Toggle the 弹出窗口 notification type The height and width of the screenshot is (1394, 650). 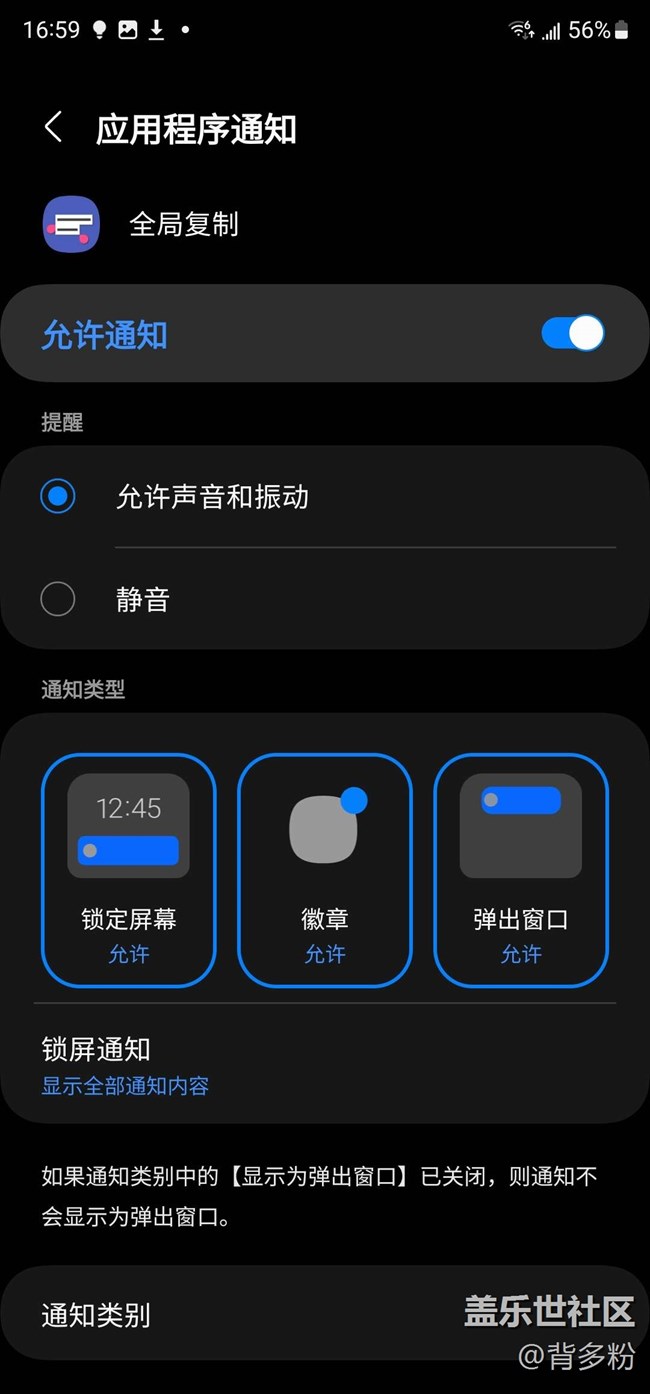click(x=520, y=869)
